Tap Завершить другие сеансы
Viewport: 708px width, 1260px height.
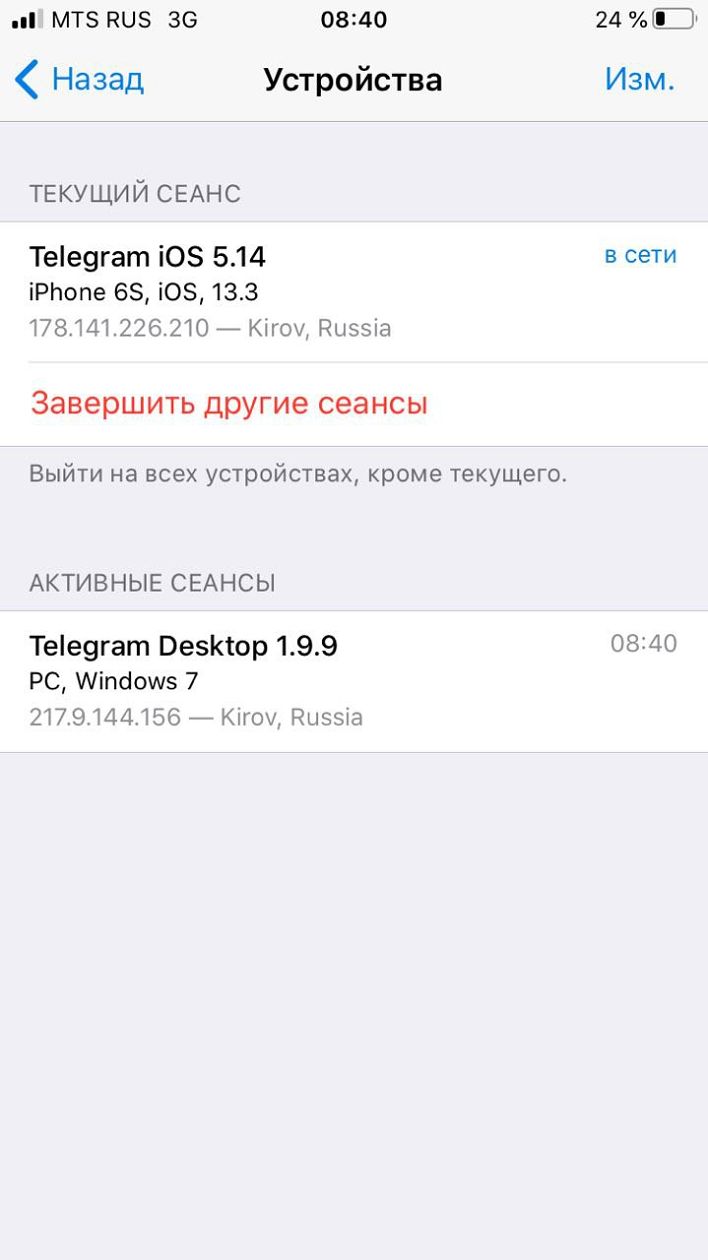[x=229, y=404]
